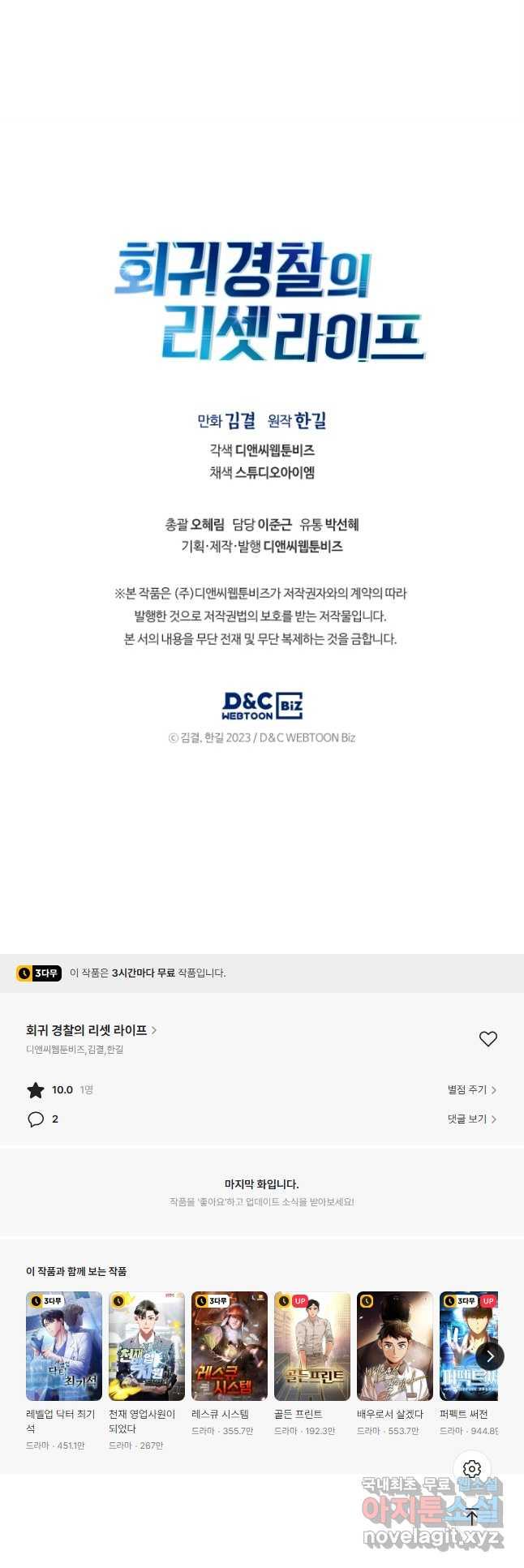Open the 퍼펙트 써전 webtoon
The width and height of the screenshot is (524, 1568).
coord(462,1346)
